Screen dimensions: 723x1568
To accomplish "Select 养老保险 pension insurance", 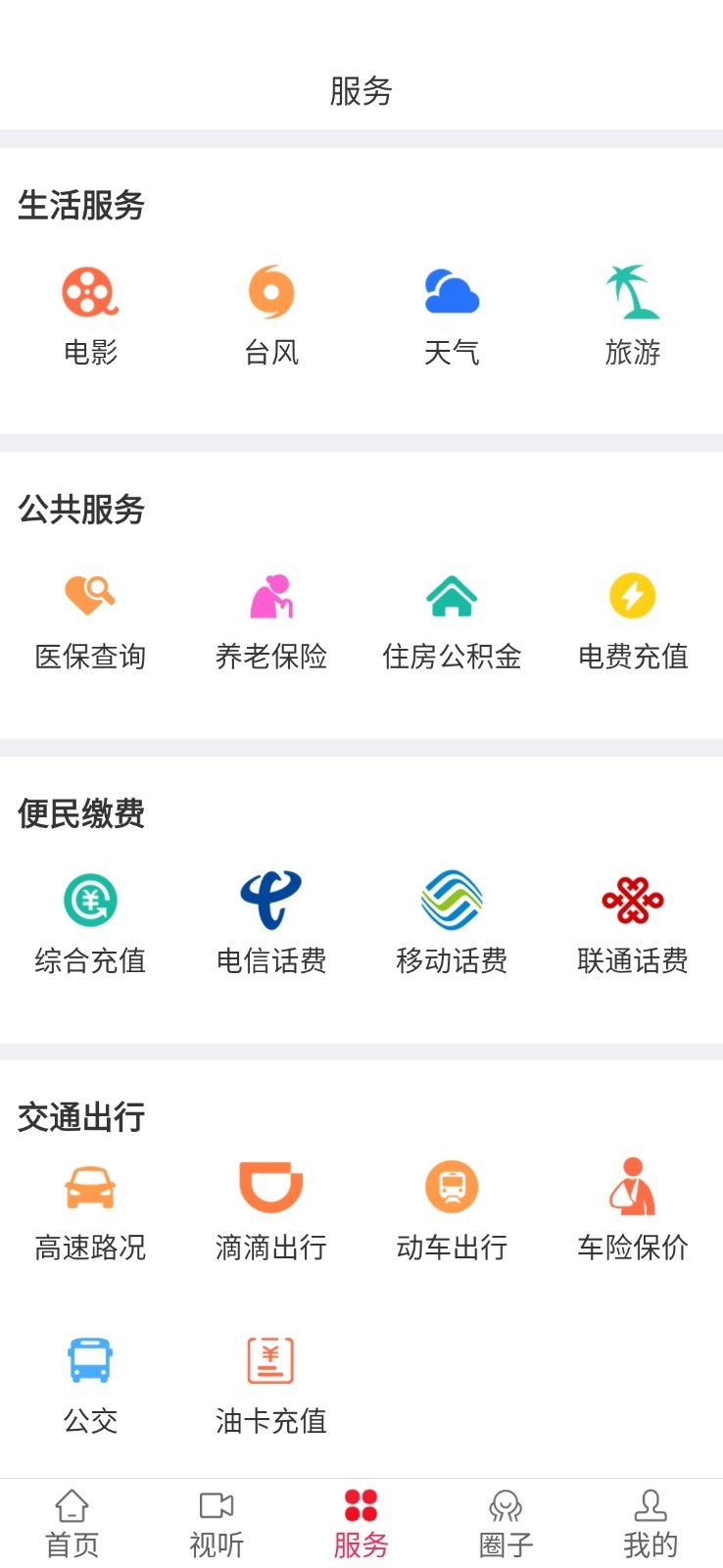I will click(x=271, y=617).
